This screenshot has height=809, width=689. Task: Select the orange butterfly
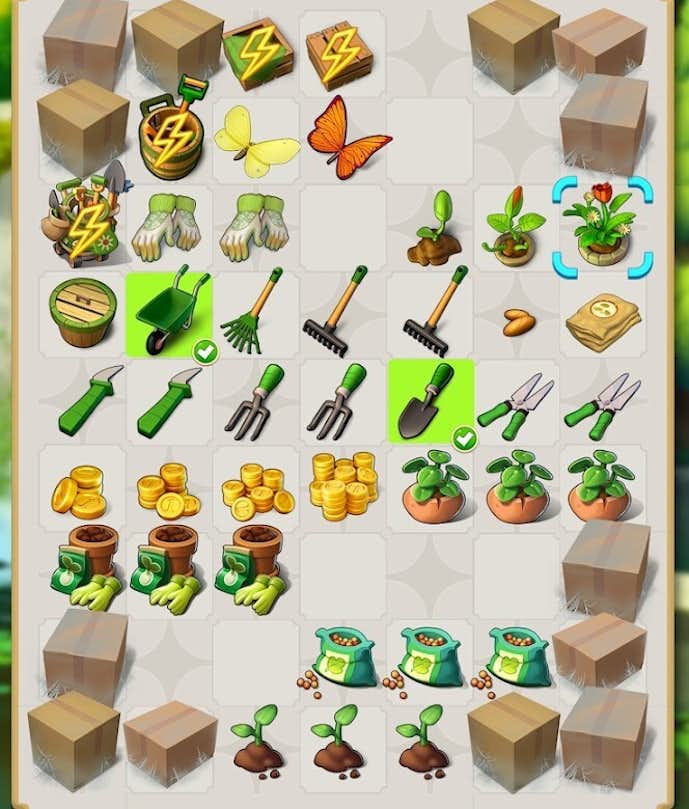[343, 140]
